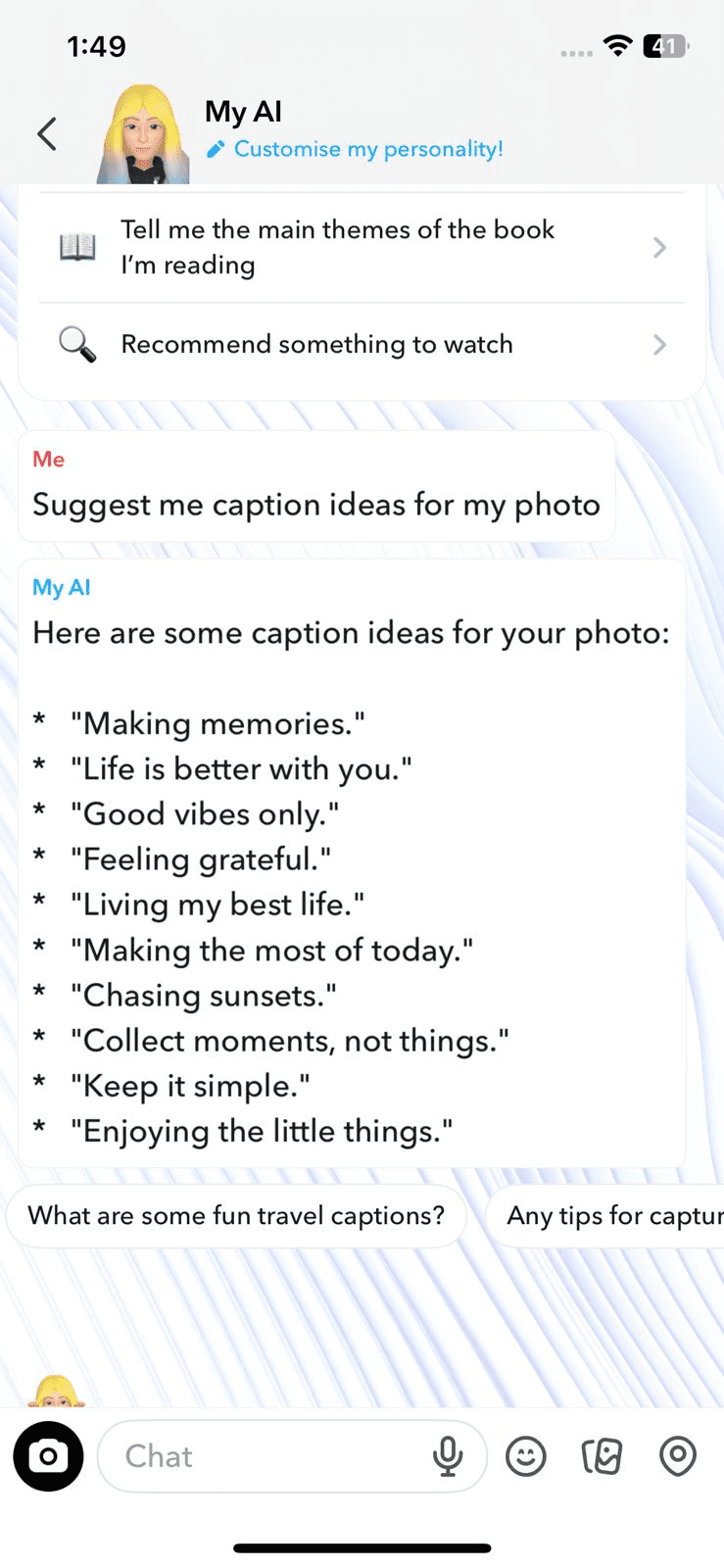The width and height of the screenshot is (724, 1568).
Task: Choose the Recommend something to watch option
Action: tap(315, 344)
